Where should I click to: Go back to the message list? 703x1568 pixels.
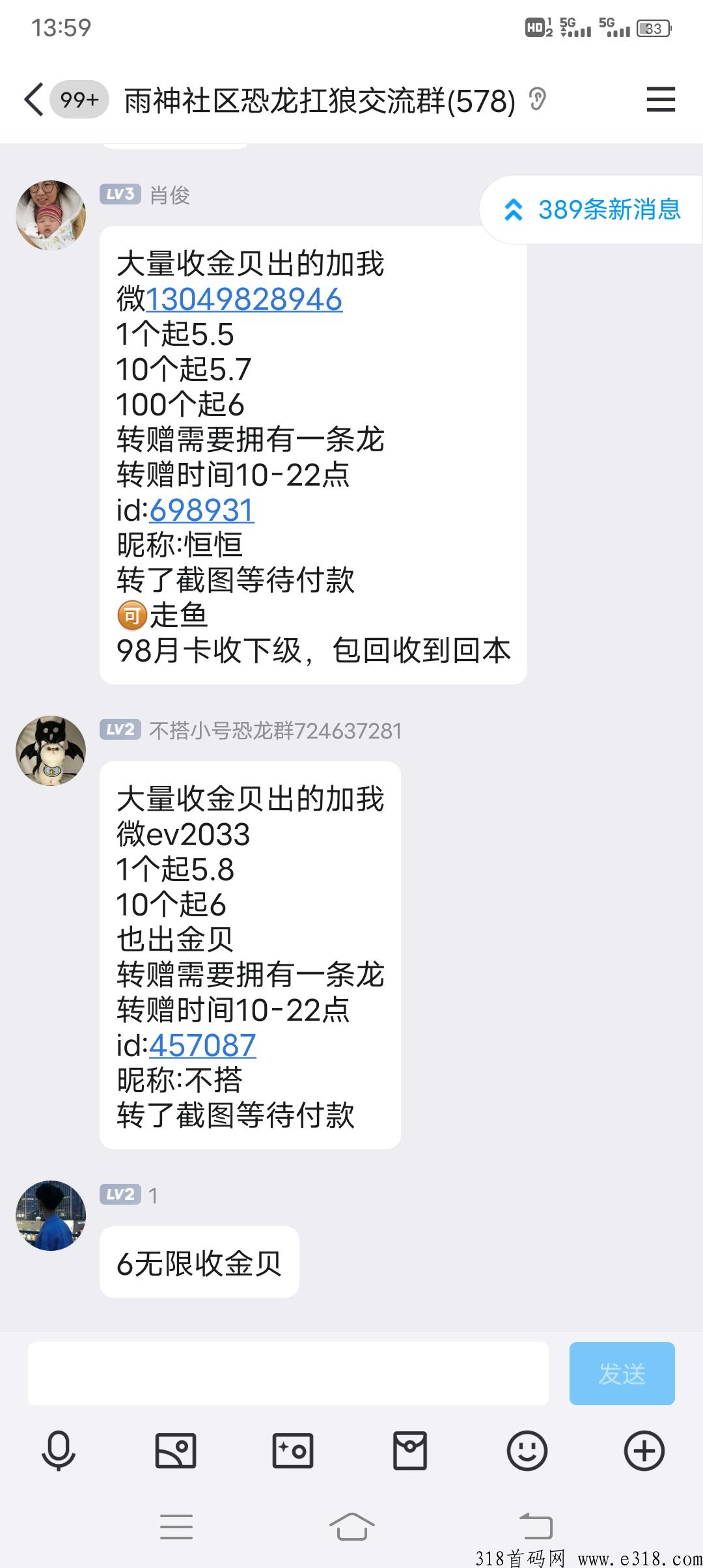pyautogui.click(x=34, y=100)
